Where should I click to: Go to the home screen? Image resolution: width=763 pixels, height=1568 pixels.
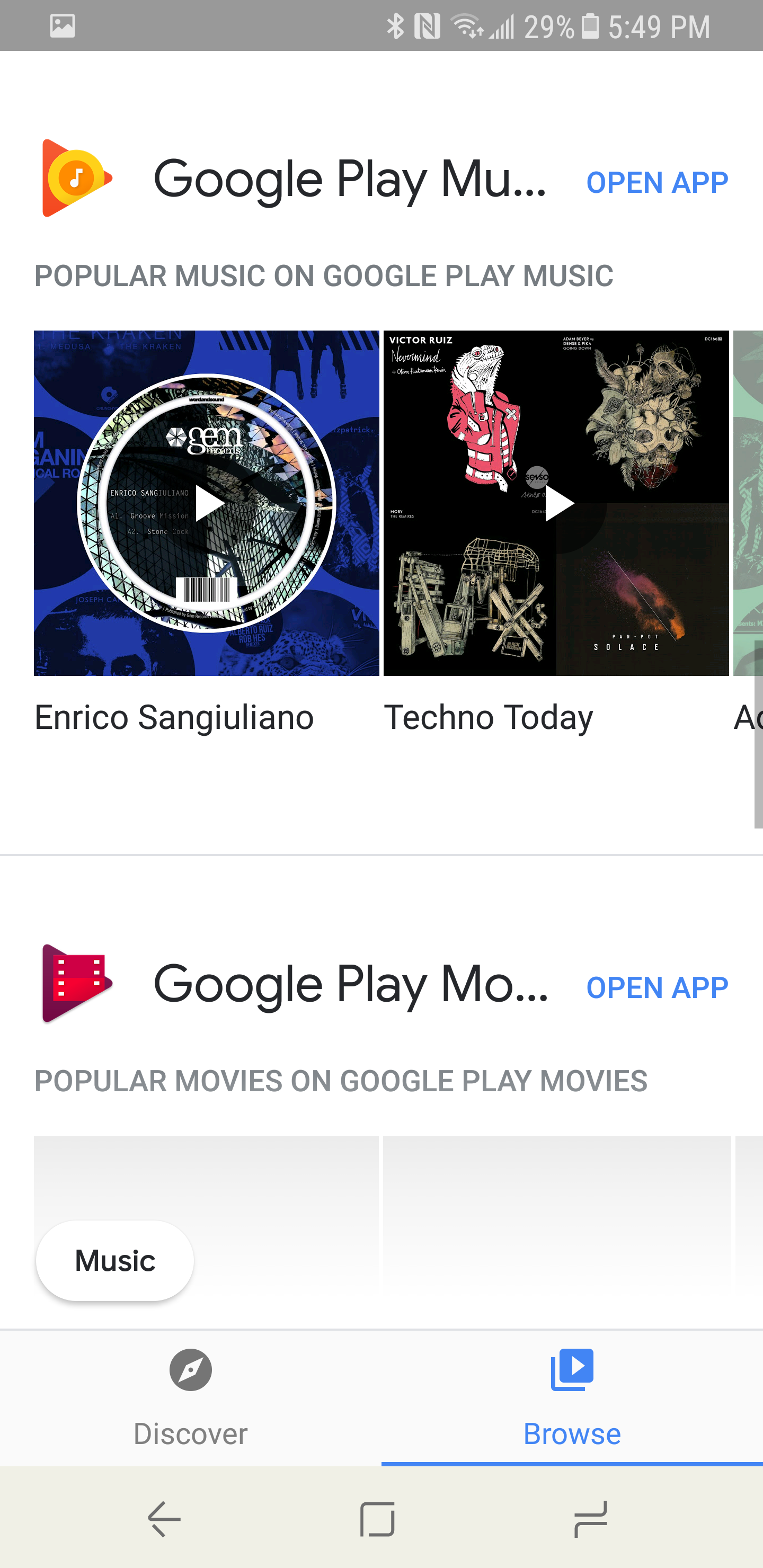pos(378,1519)
